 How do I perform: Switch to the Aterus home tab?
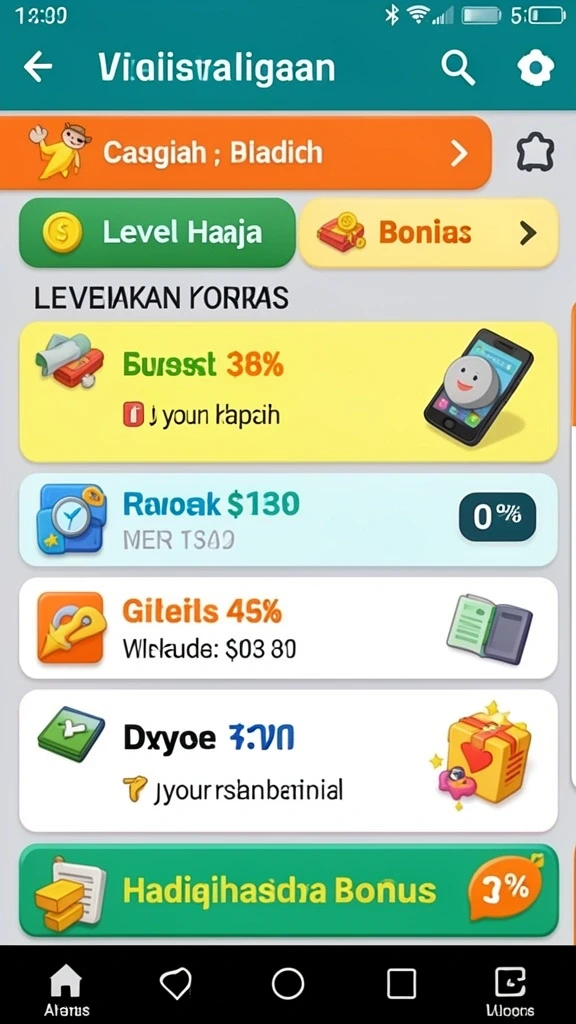point(67,991)
